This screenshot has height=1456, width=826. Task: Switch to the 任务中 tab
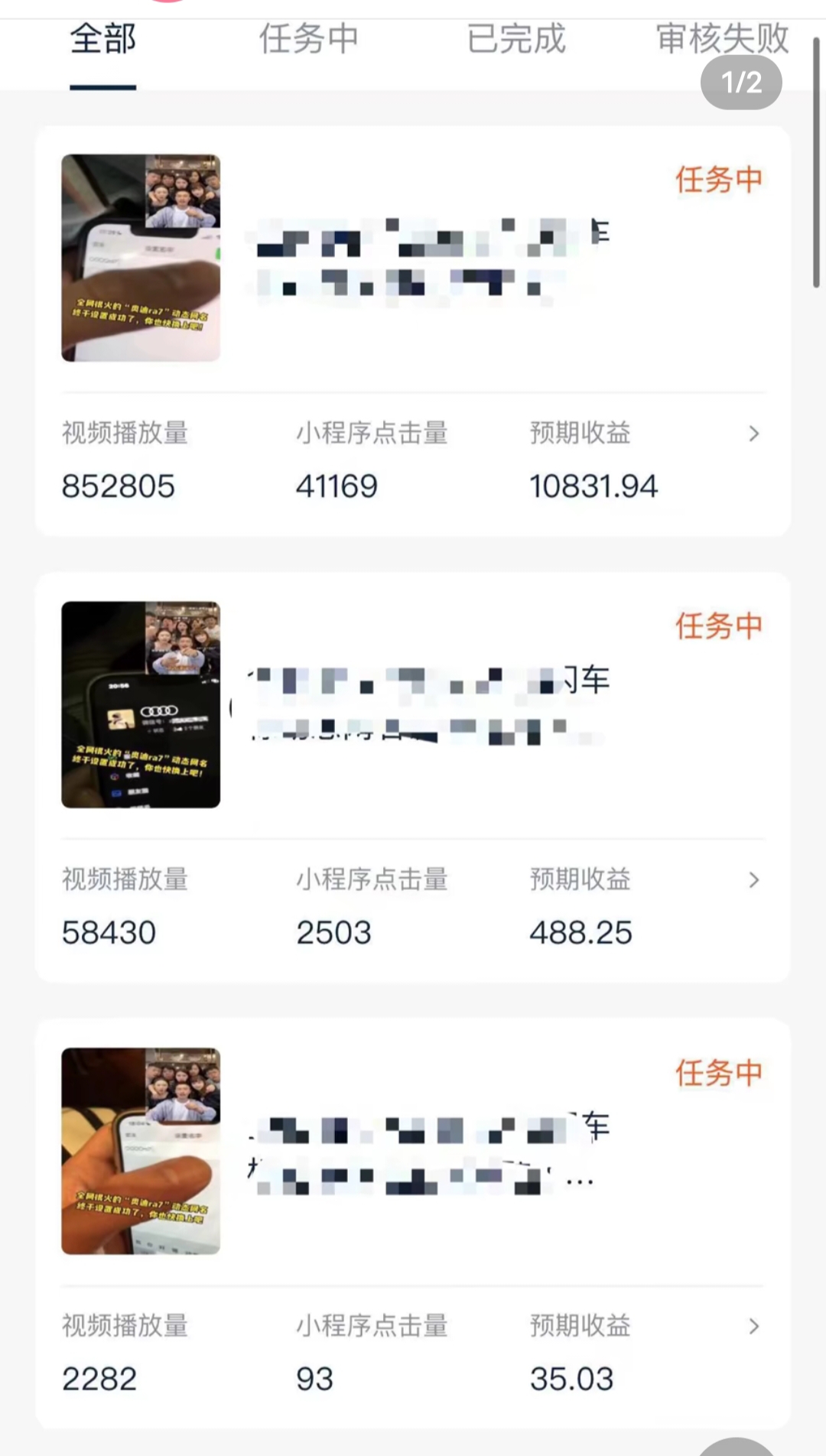(309, 40)
